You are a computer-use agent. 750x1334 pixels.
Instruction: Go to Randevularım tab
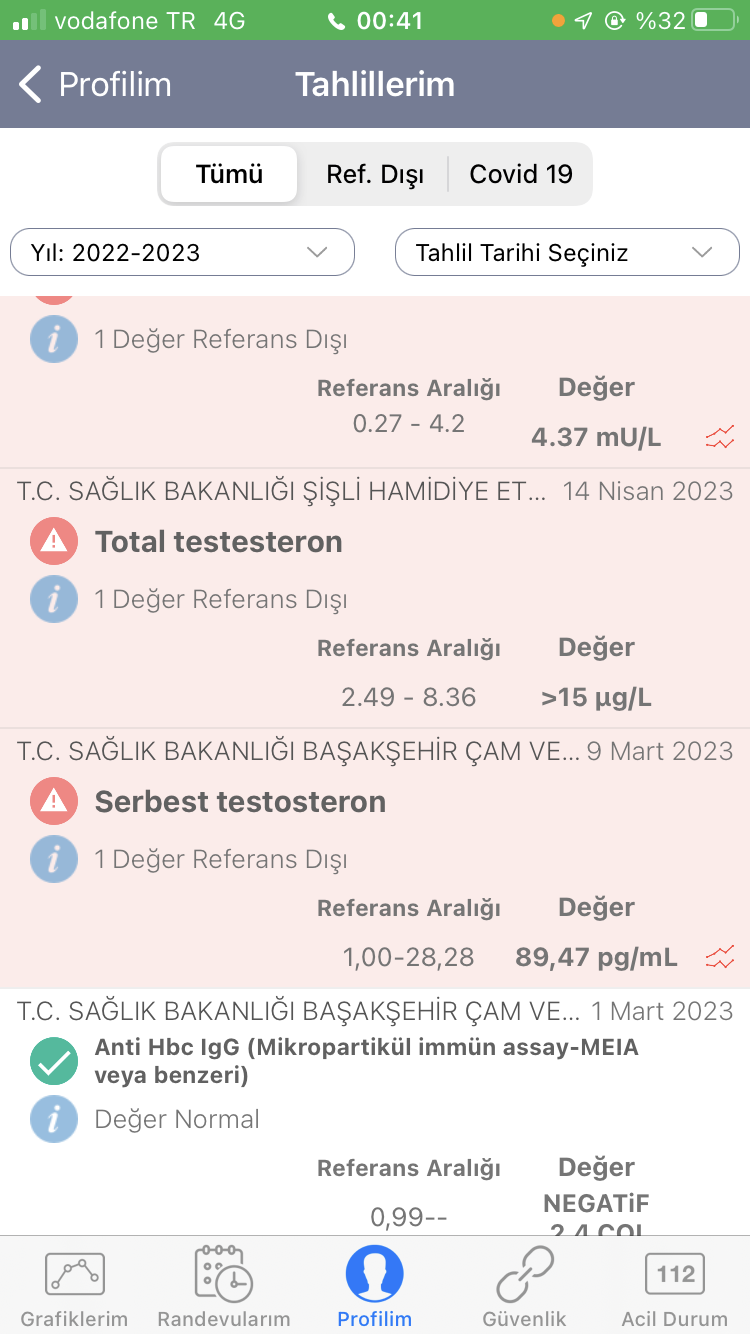[x=224, y=1286]
